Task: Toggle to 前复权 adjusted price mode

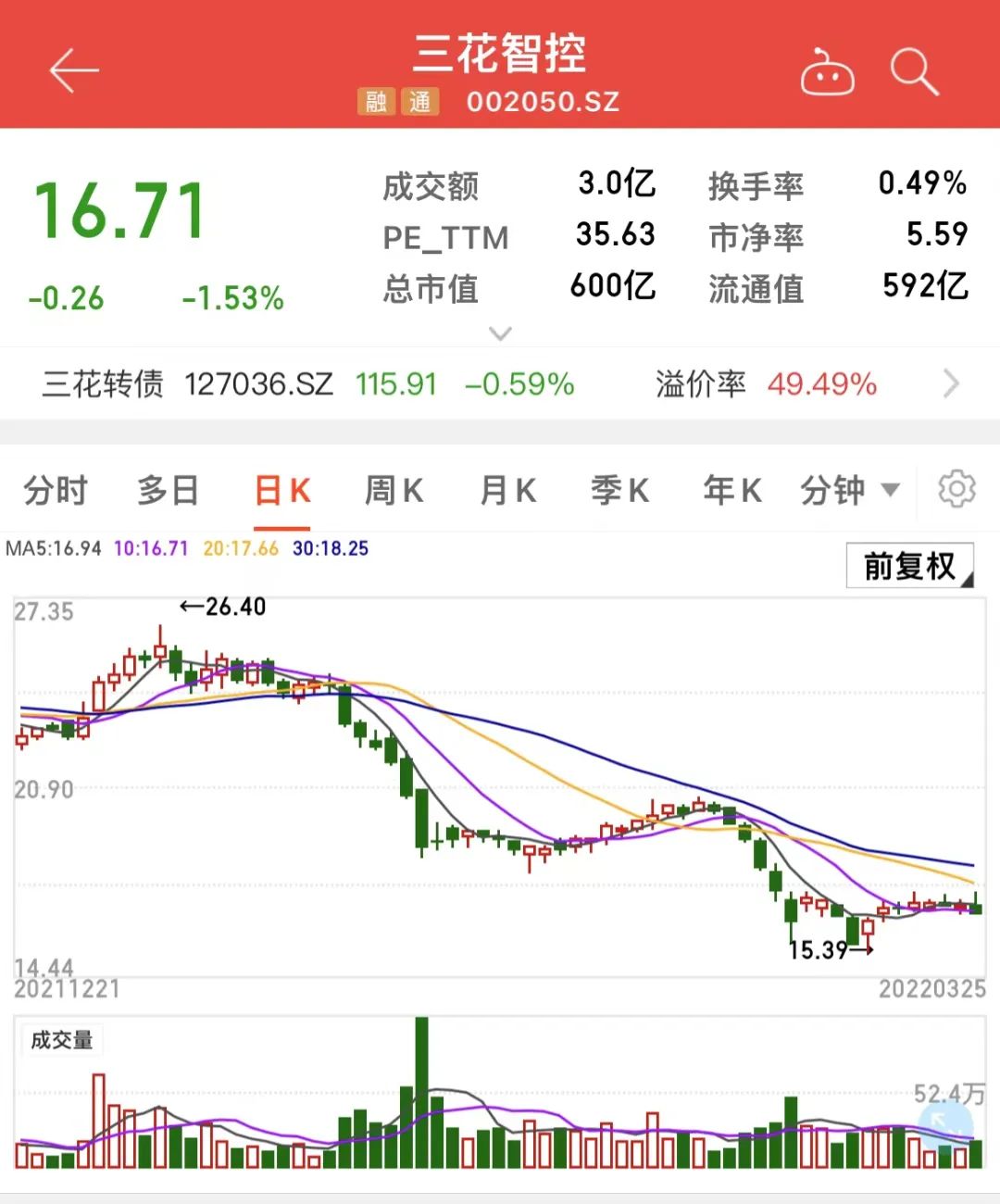Action: [x=911, y=565]
